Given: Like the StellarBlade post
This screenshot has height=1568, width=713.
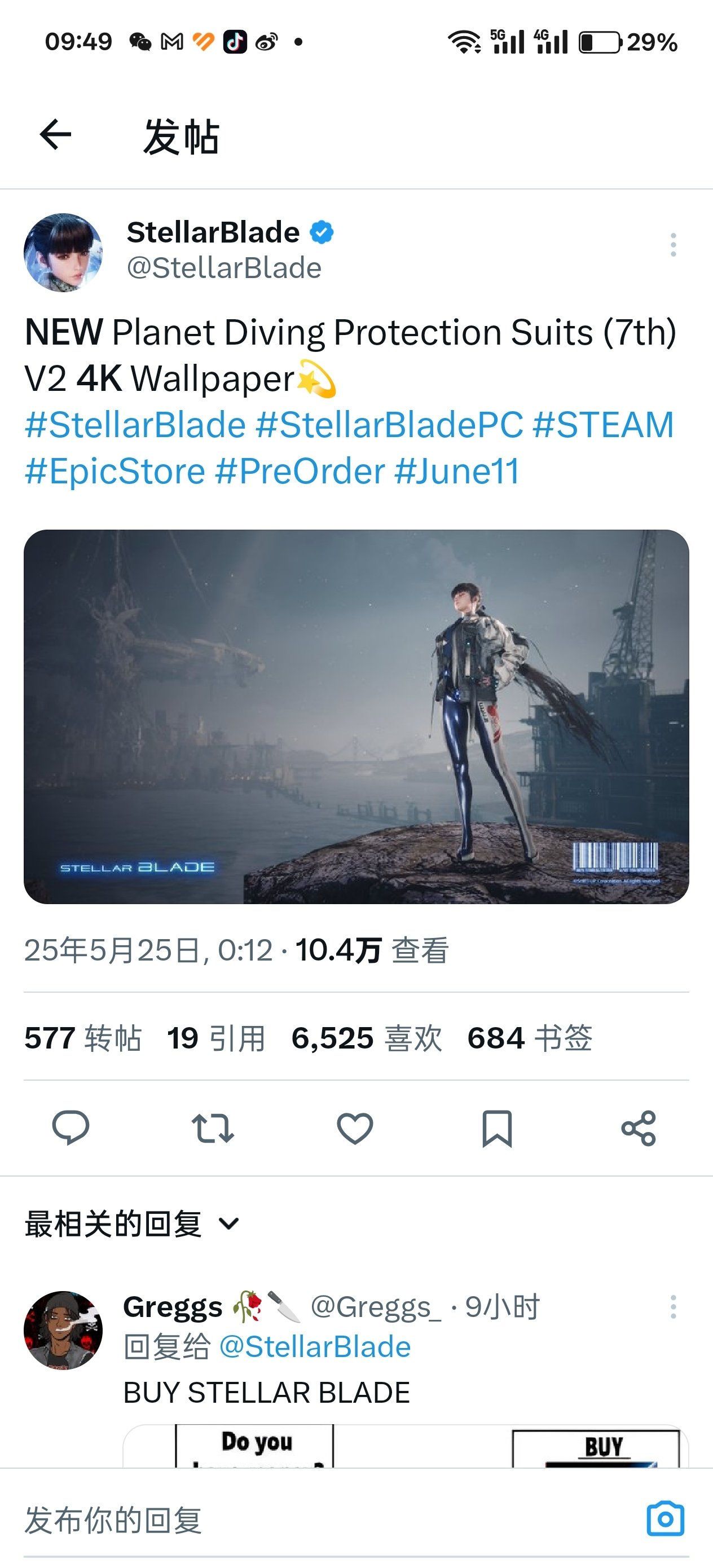Looking at the screenshot, I should 355,1128.
